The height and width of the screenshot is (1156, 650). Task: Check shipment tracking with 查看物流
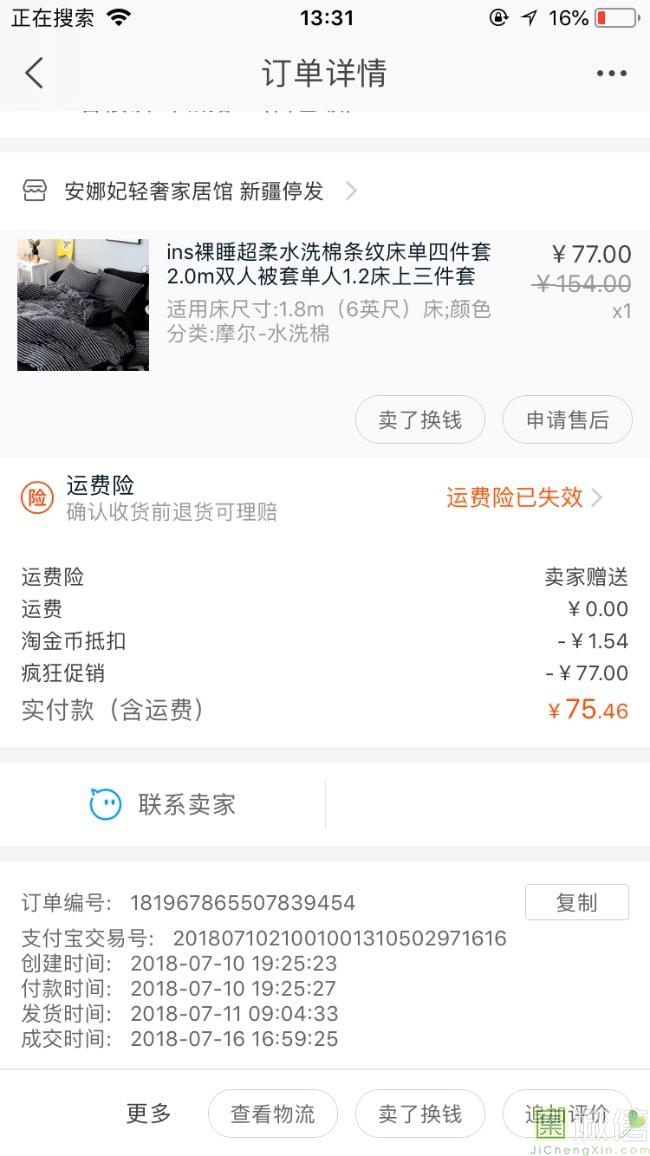pyautogui.click(x=273, y=1114)
